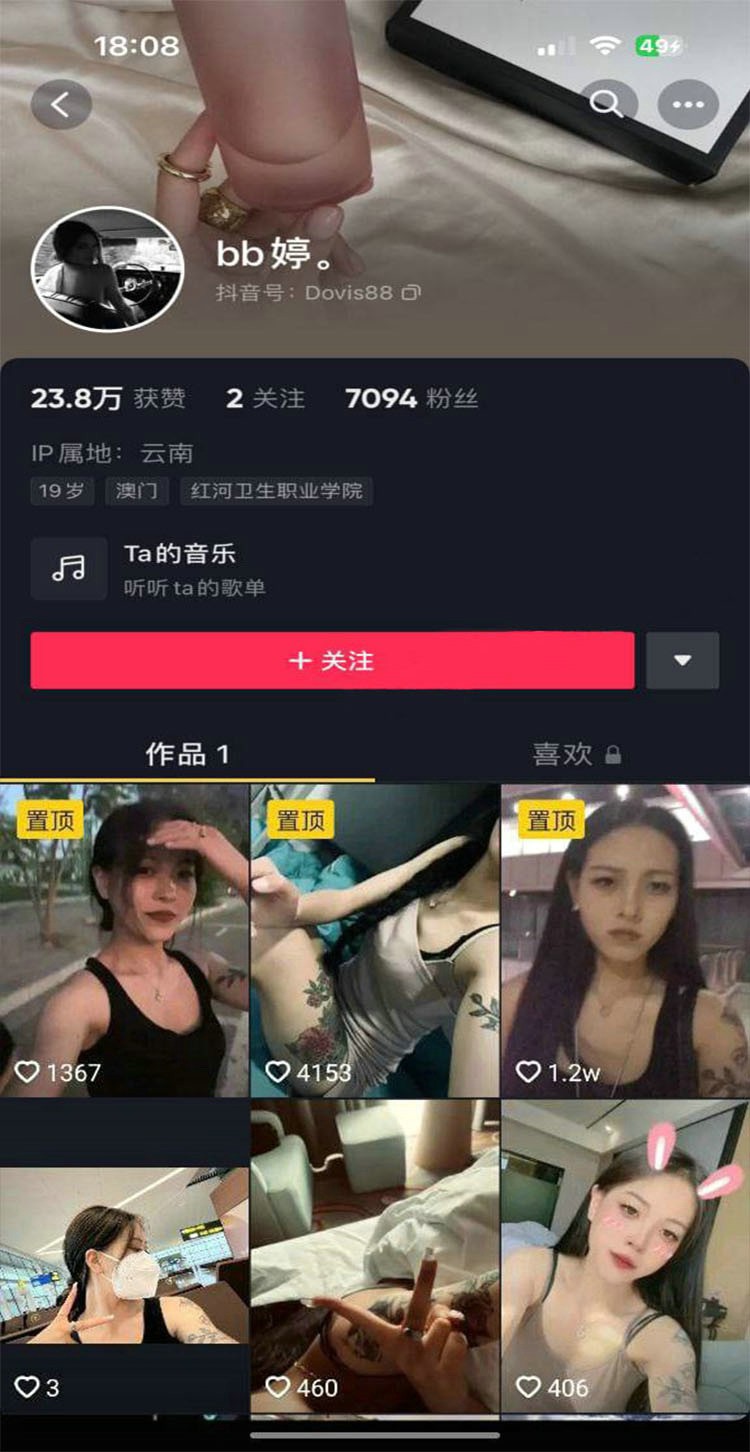Go back from this profile
This screenshot has width=750, height=1452.
point(61,104)
